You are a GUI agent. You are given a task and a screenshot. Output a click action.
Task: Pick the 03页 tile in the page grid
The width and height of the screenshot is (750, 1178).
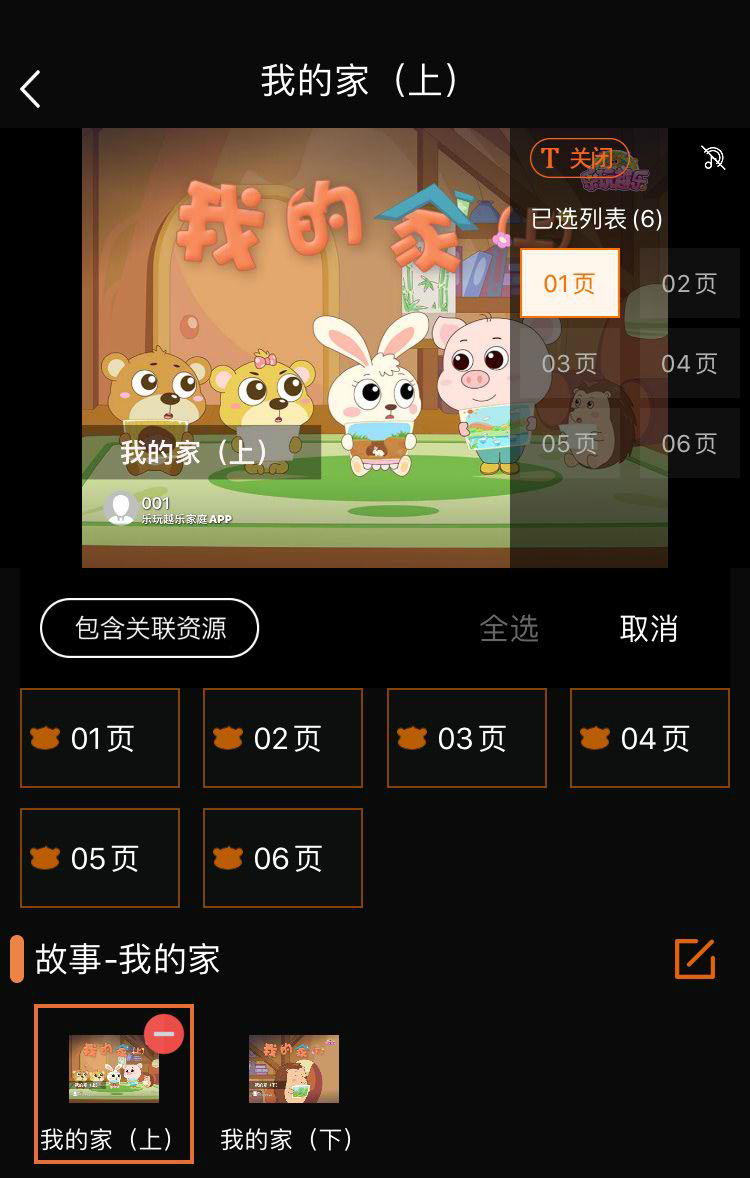pyautogui.click(x=467, y=738)
